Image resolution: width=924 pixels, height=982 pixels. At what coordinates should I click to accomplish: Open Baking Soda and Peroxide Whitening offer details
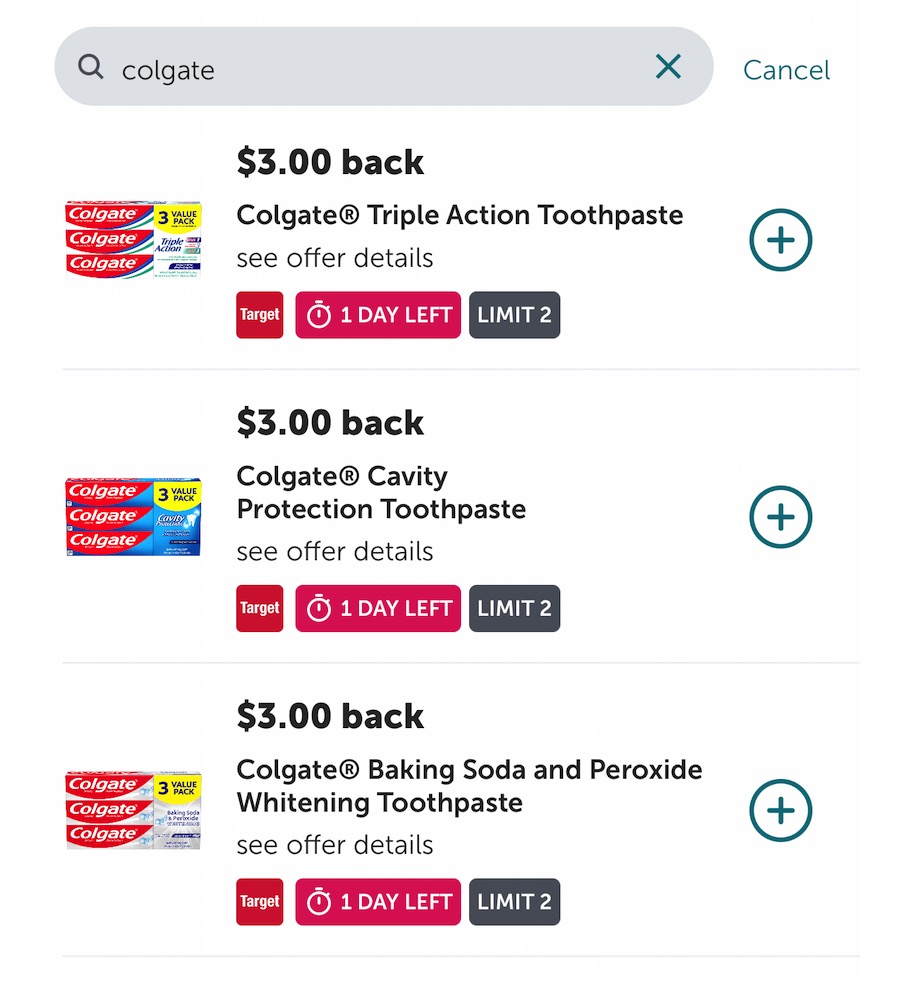(x=334, y=845)
